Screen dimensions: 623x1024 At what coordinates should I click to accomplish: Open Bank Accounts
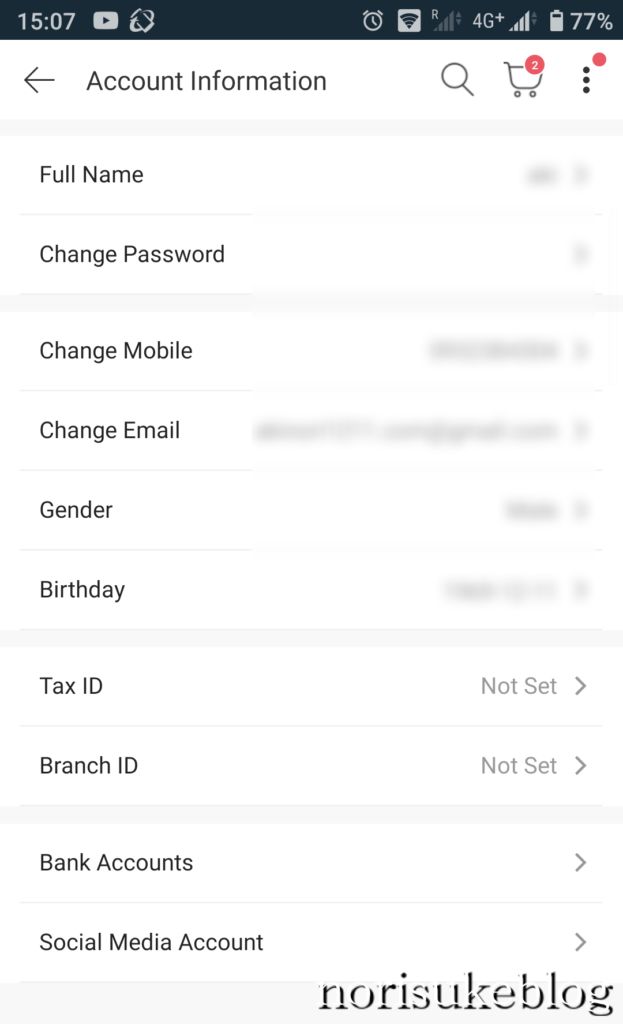point(312,863)
